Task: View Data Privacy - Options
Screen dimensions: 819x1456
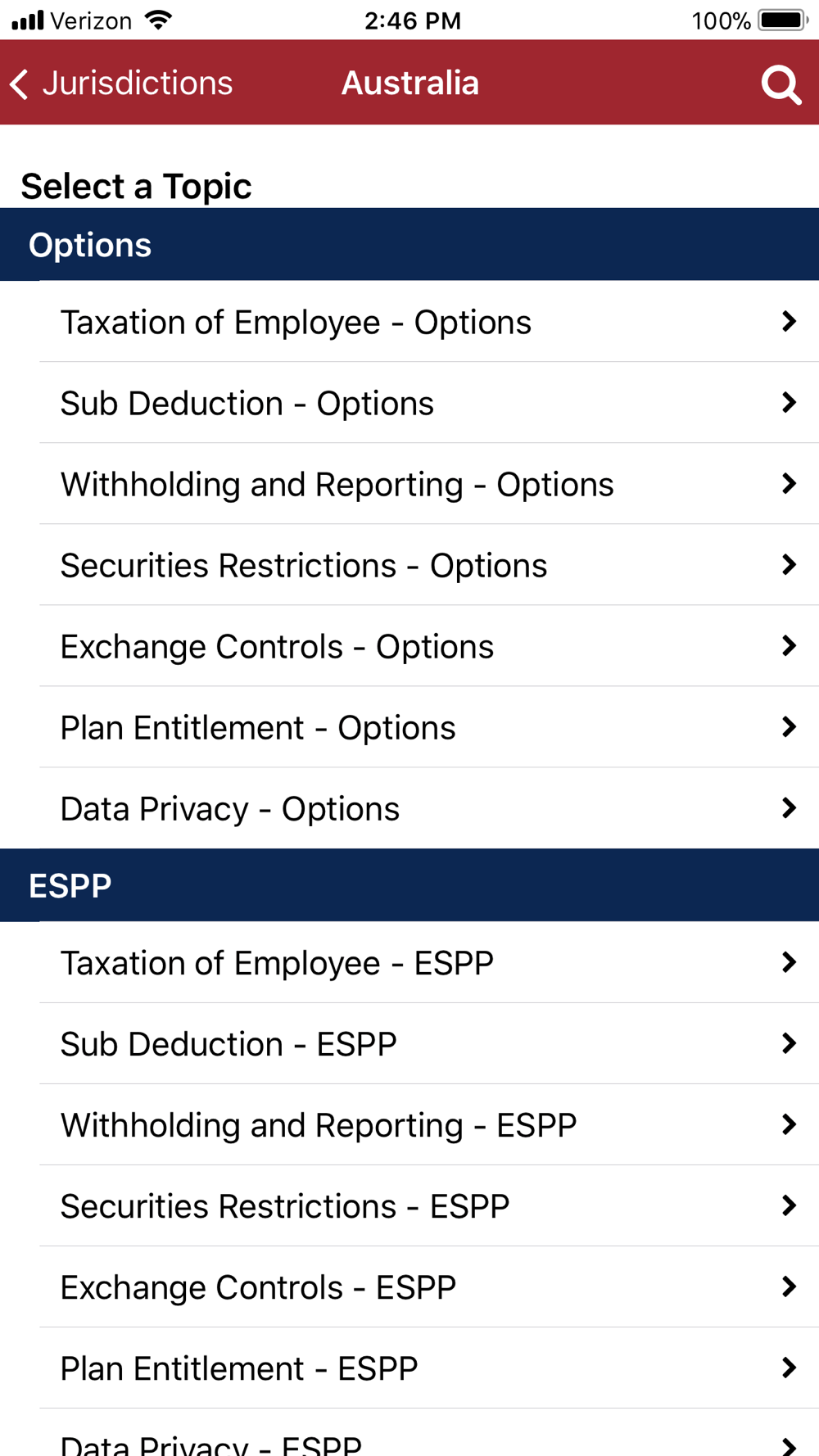Action: tap(429, 808)
